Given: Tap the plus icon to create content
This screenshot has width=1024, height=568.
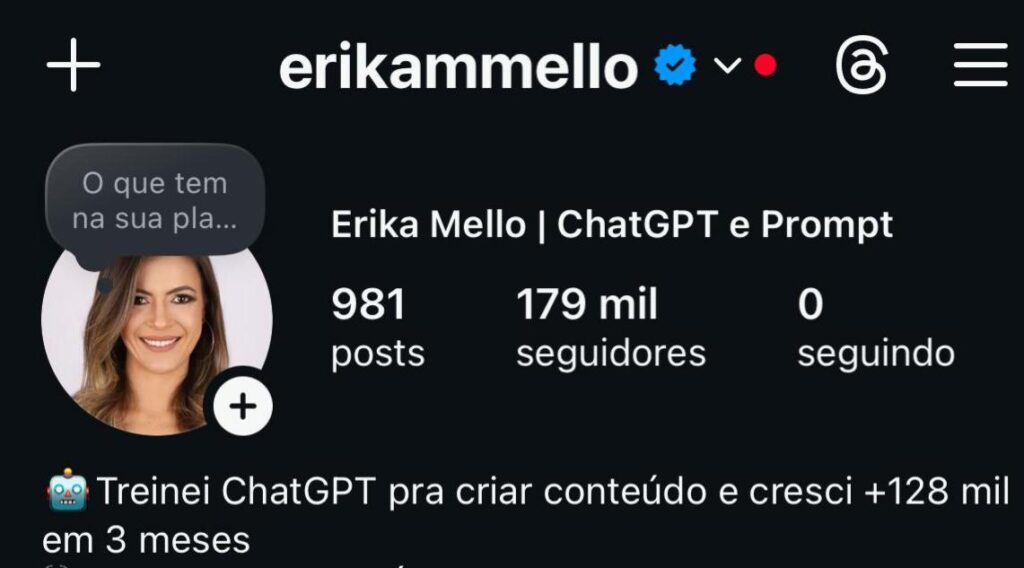Looking at the screenshot, I should click(73, 66).
